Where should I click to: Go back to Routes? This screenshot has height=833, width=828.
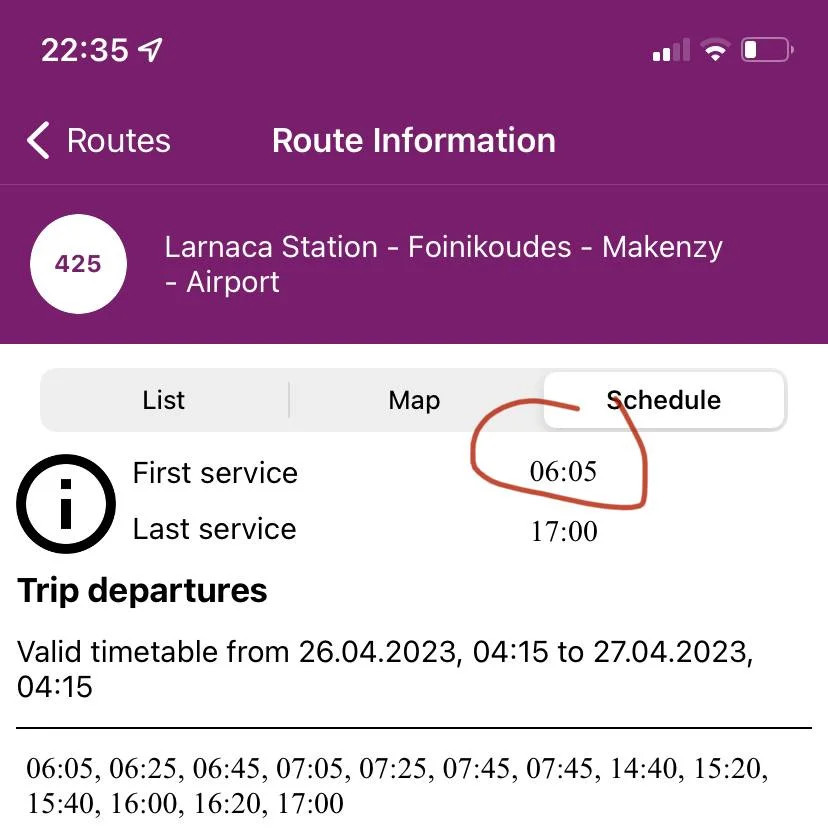(x=98, y=141)
